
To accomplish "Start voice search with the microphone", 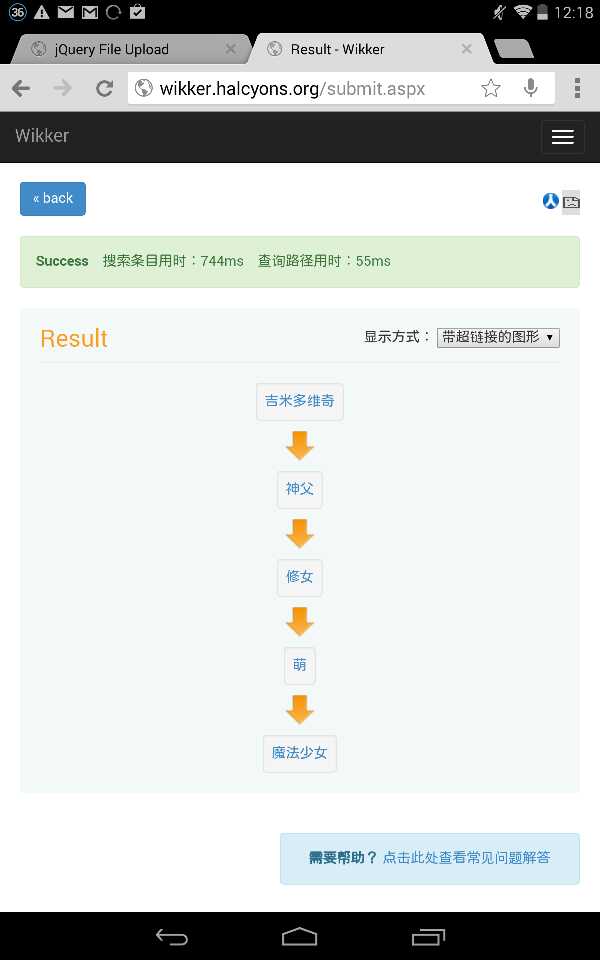I will (x=531, y=89).
